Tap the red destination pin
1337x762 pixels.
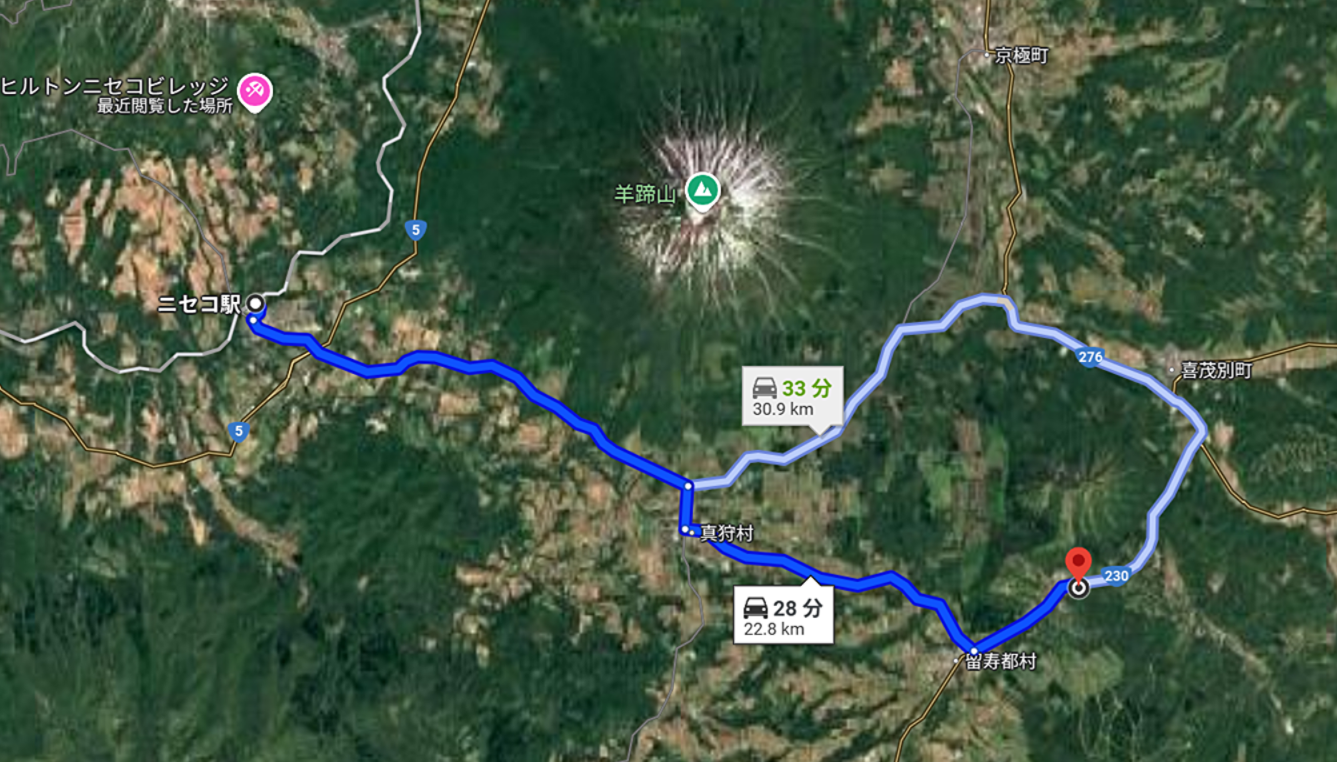click(x=1077, y=566)
